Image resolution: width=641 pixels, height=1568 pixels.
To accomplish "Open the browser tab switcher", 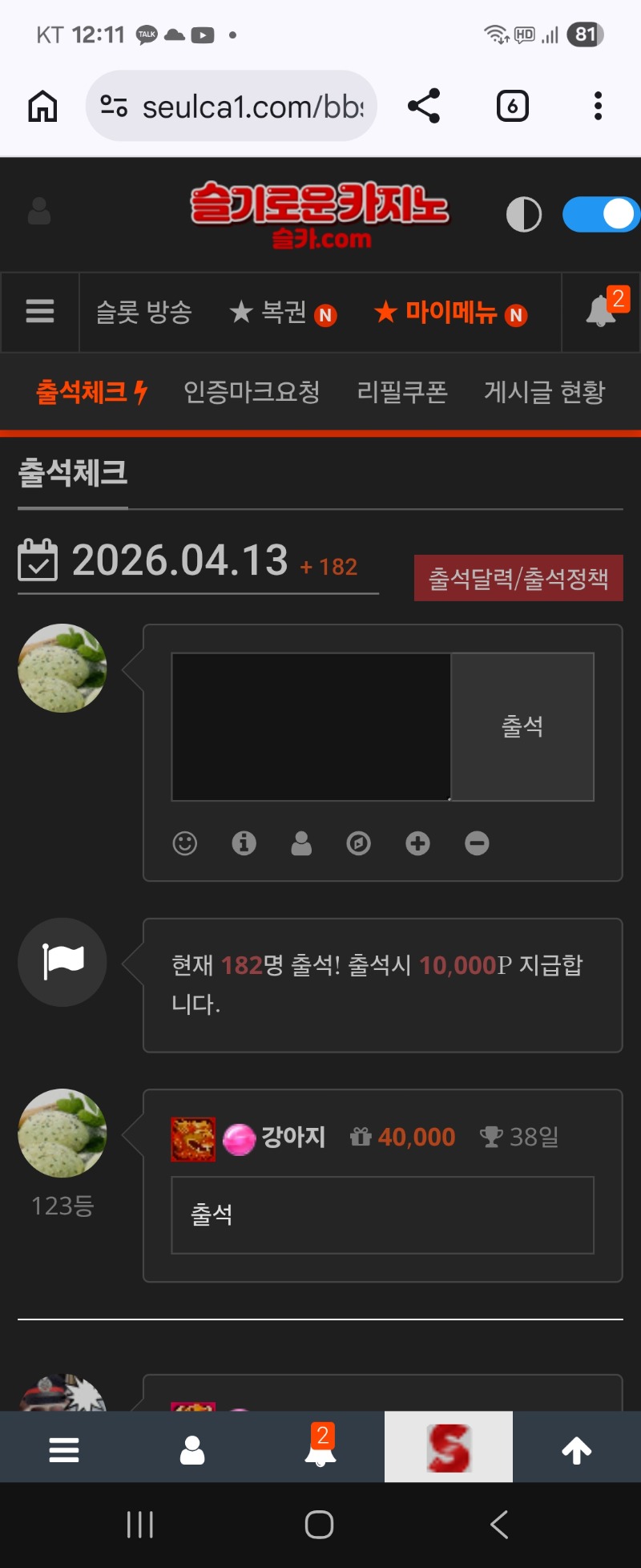I will (513, 106).
